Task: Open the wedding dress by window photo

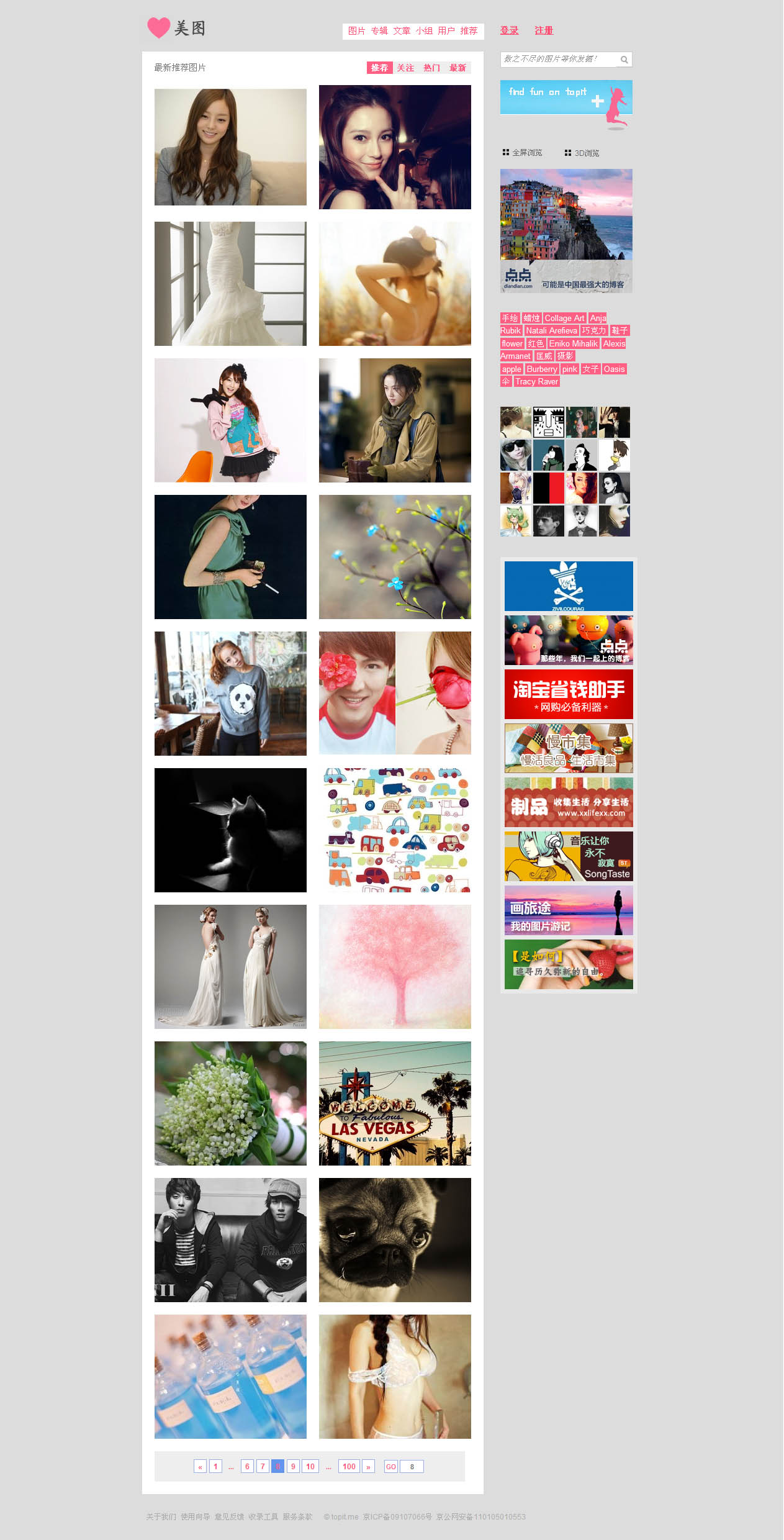Action: pos(230,284)
